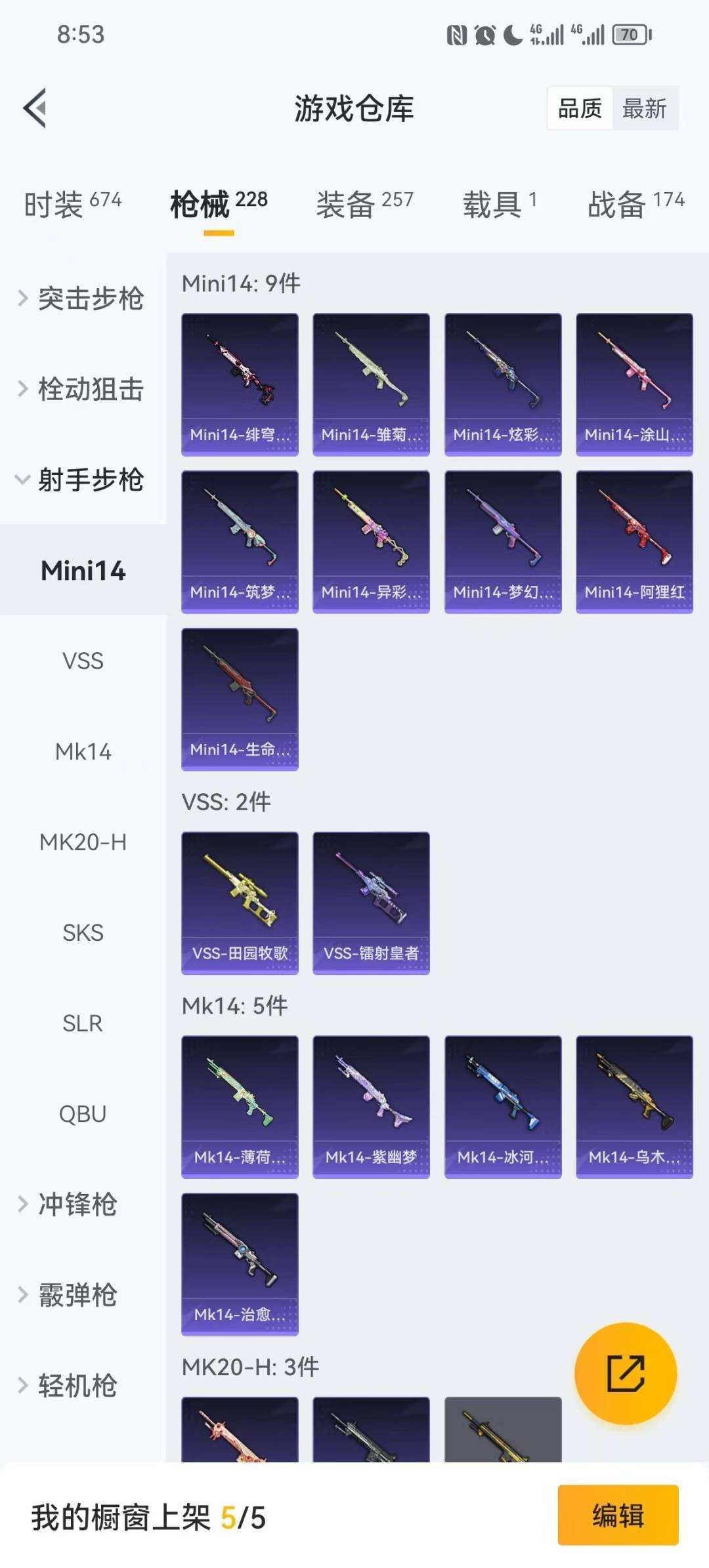The image size is (709, 1568).
Task: Select the Mini14-生命 weapon skin
Action: (240, 699)
